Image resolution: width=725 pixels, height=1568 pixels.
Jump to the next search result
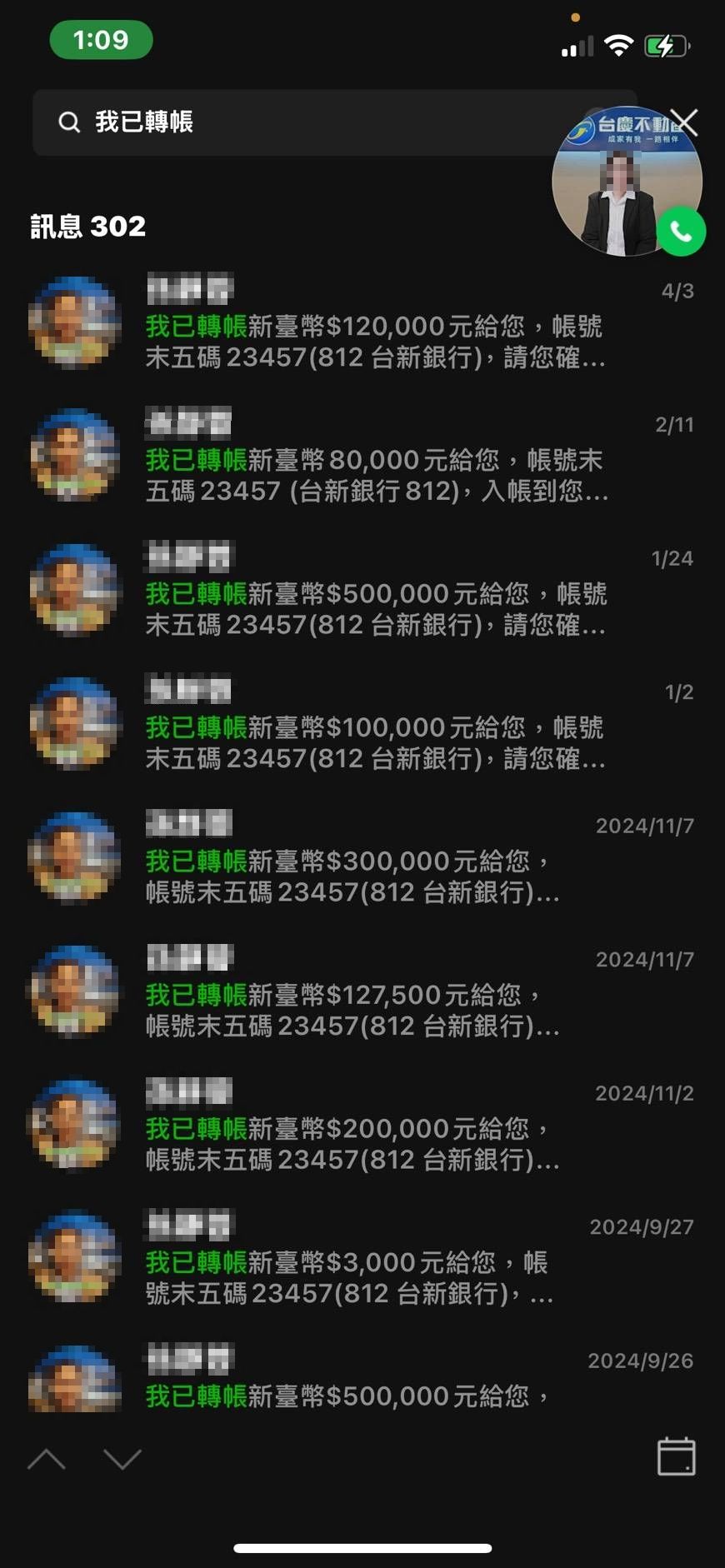[122, 1458]
